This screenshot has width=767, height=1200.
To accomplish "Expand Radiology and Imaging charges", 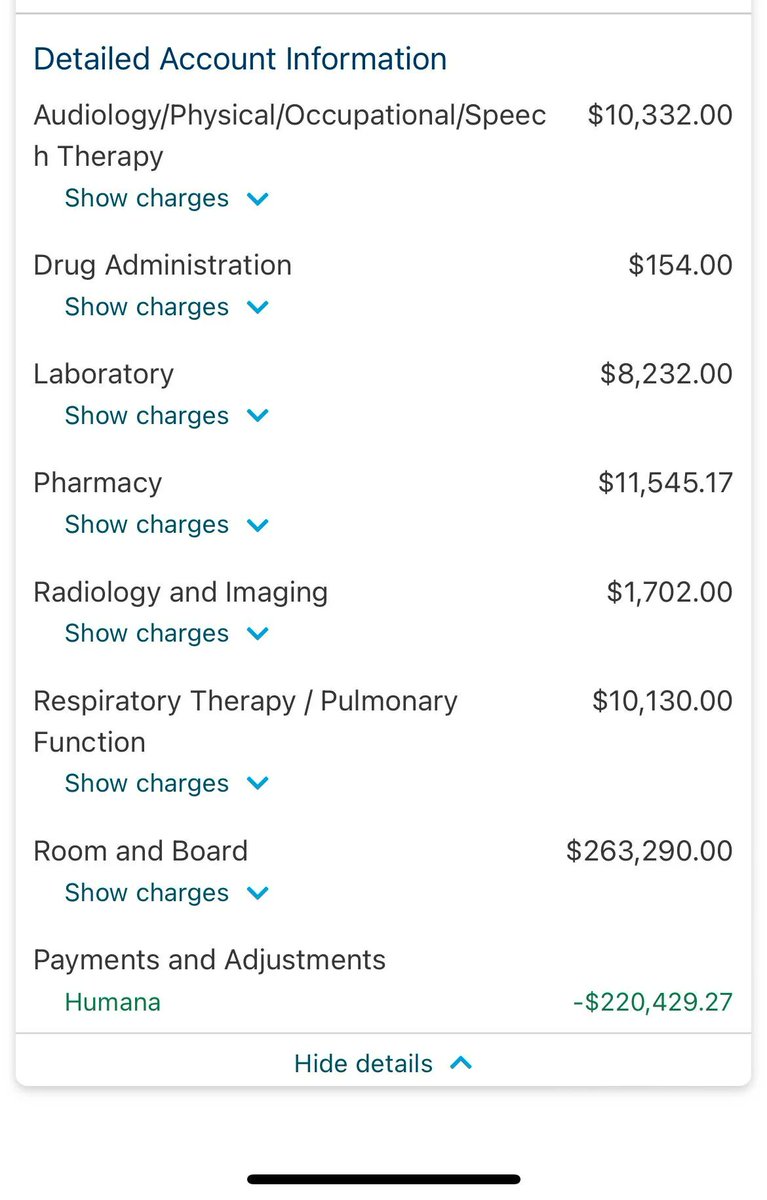I will point(167,634).
